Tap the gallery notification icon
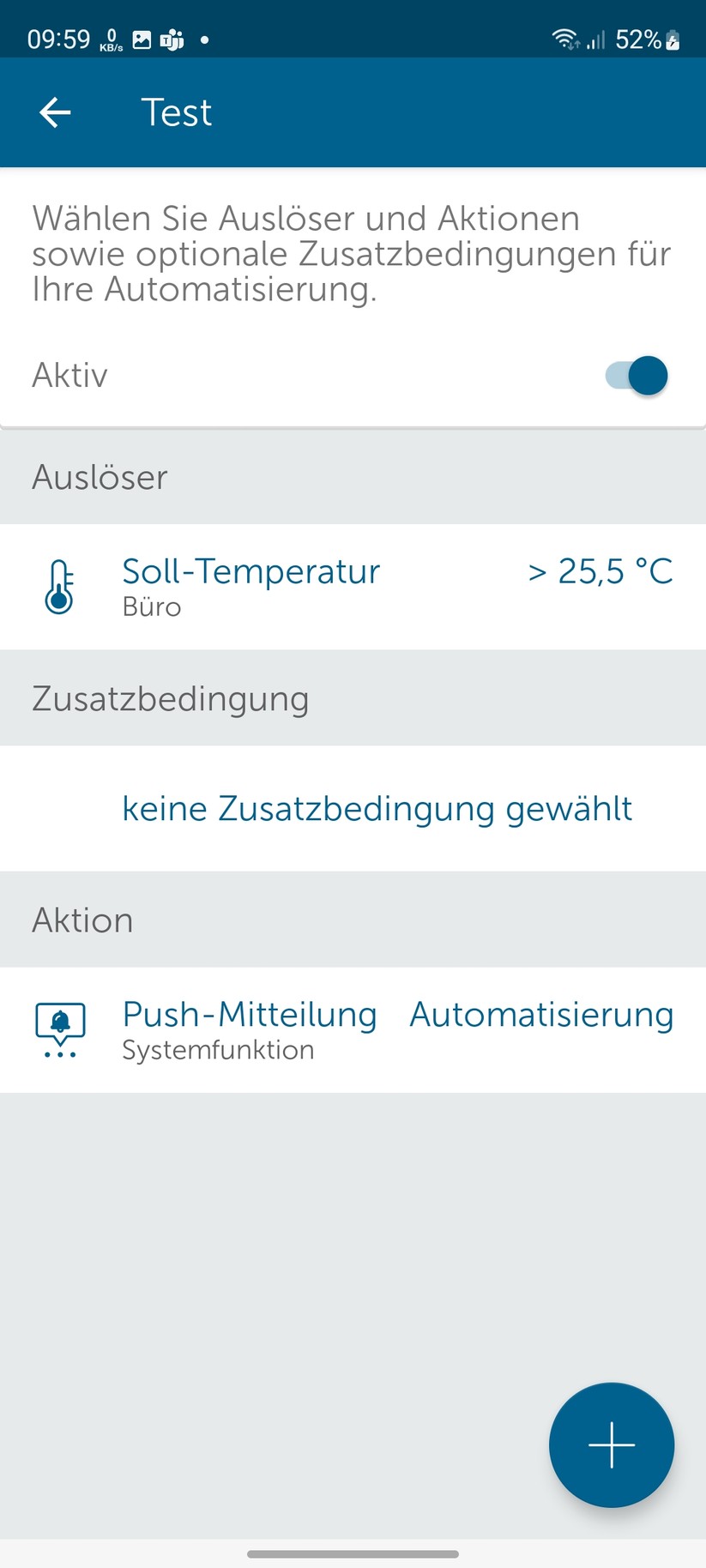 tap(140, 39)
